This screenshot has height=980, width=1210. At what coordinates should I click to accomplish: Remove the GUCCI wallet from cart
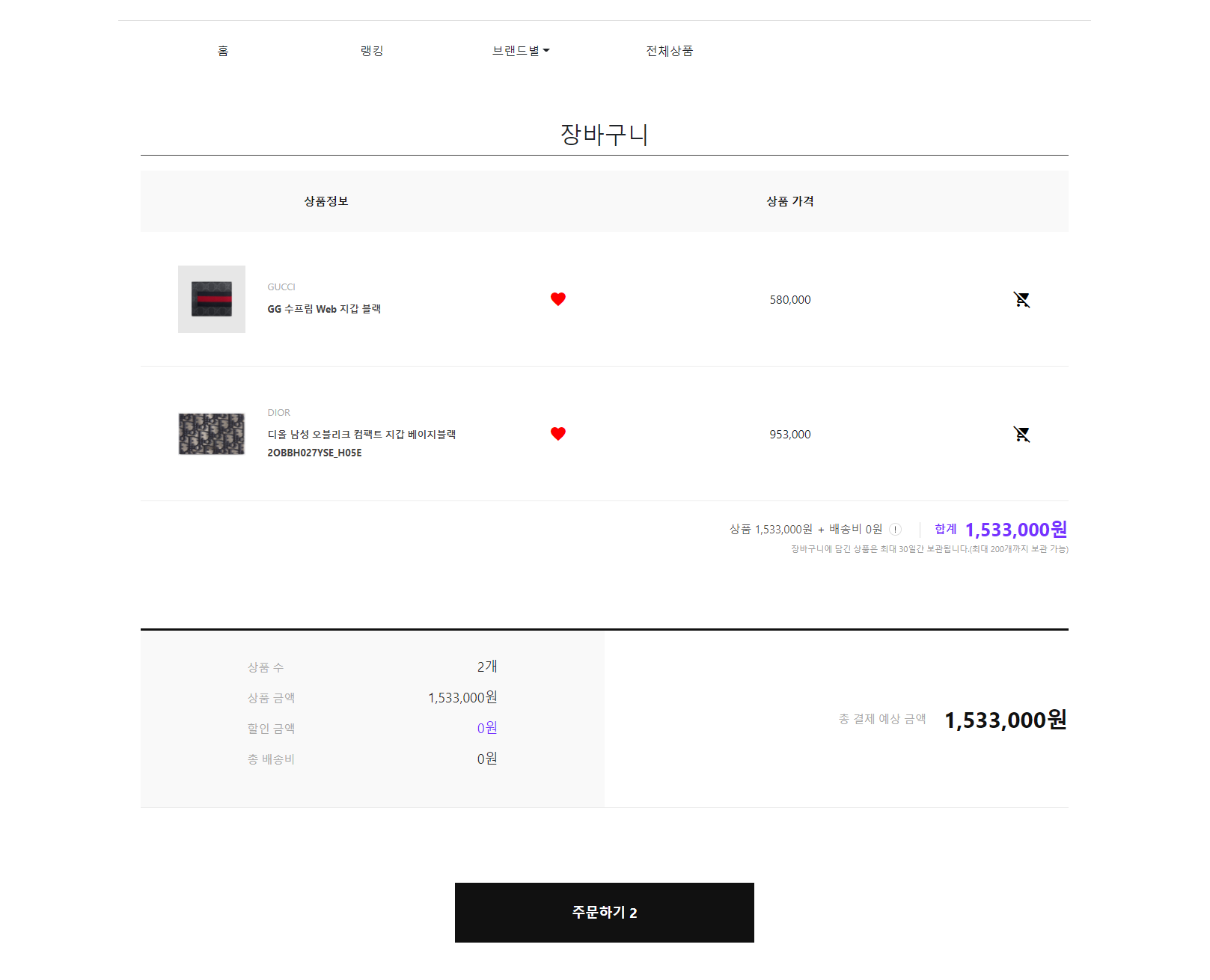[x=1021, y=299]
